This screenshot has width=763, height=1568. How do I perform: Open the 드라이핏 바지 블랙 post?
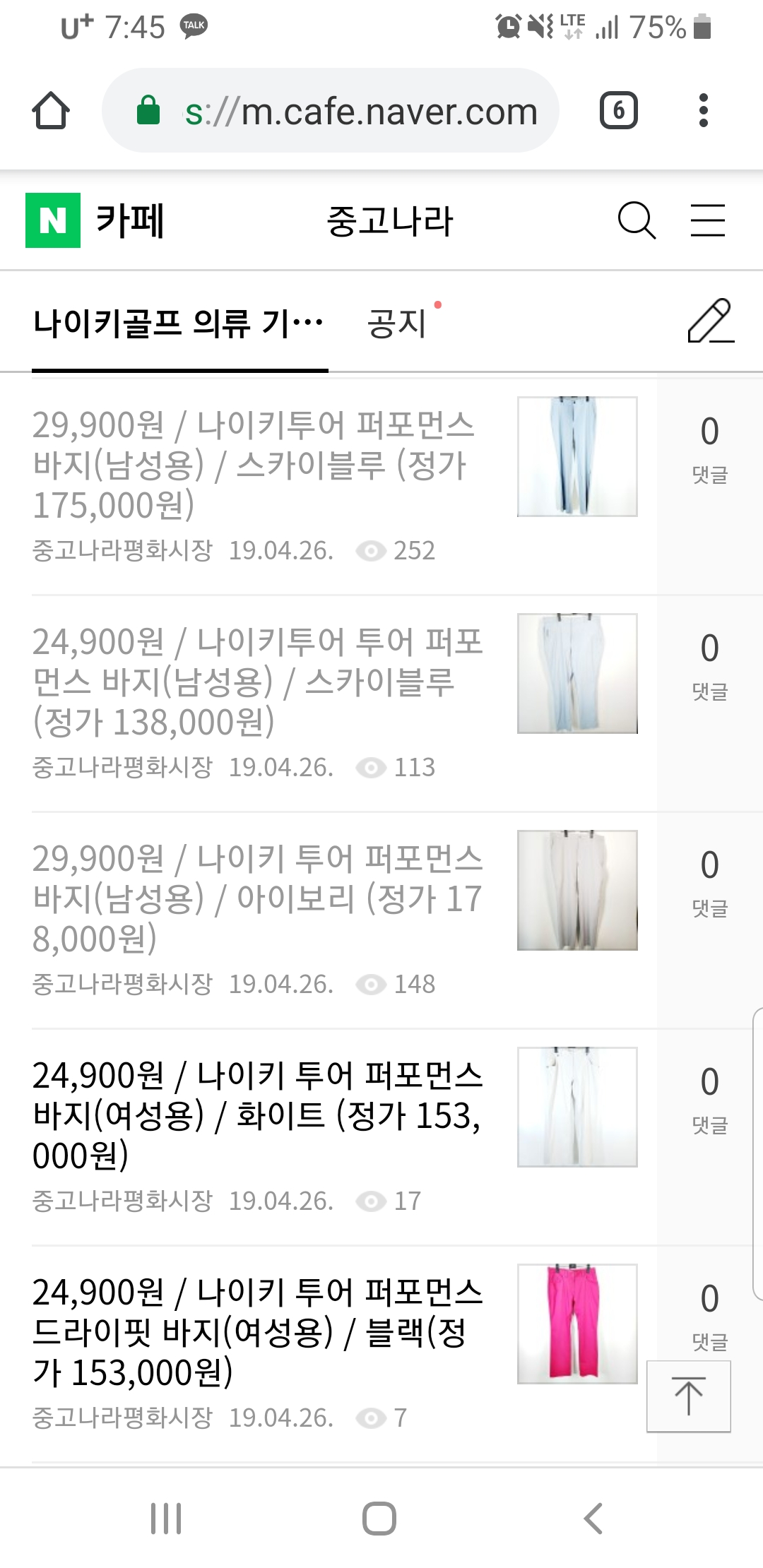pyautogui.click(x=257, y=1331)
